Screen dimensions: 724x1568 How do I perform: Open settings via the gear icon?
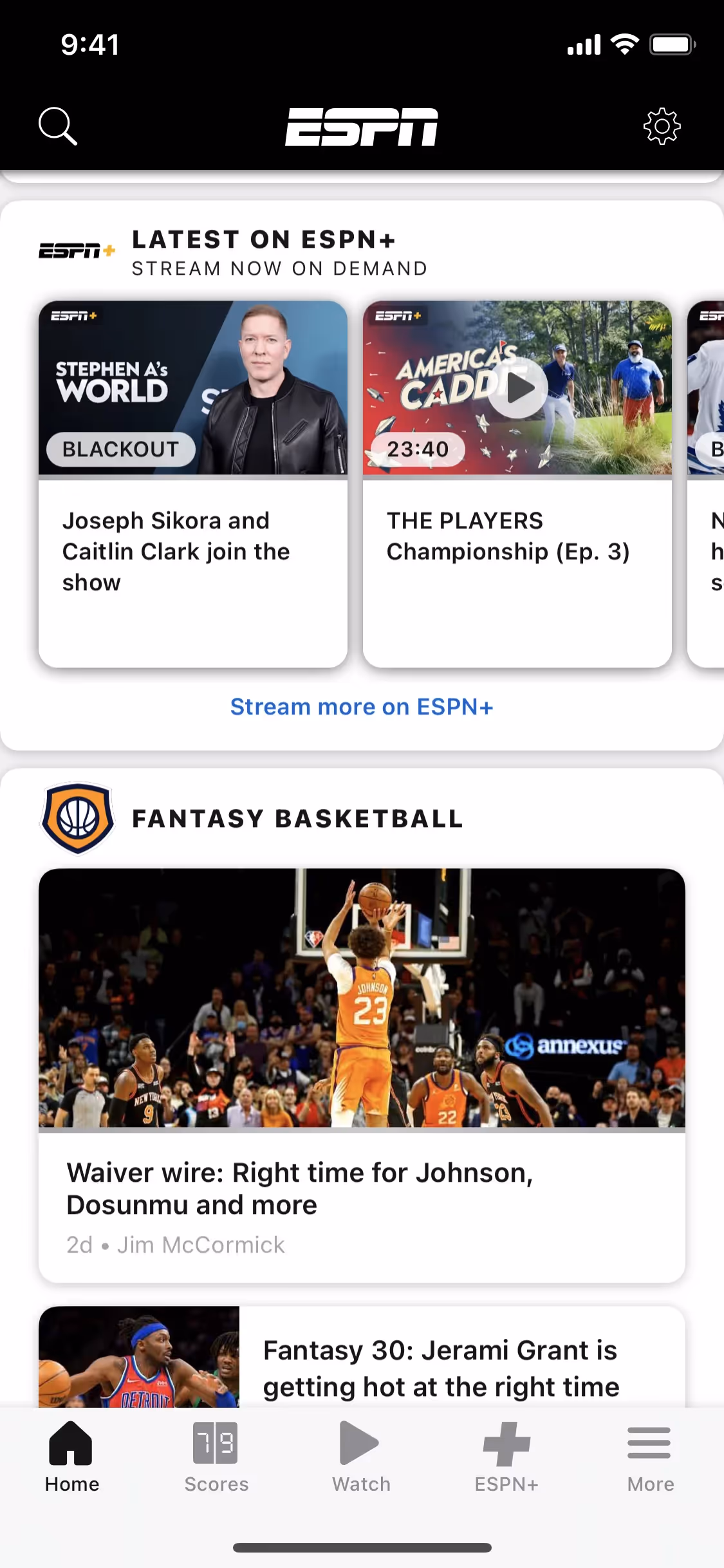(662, 126)
